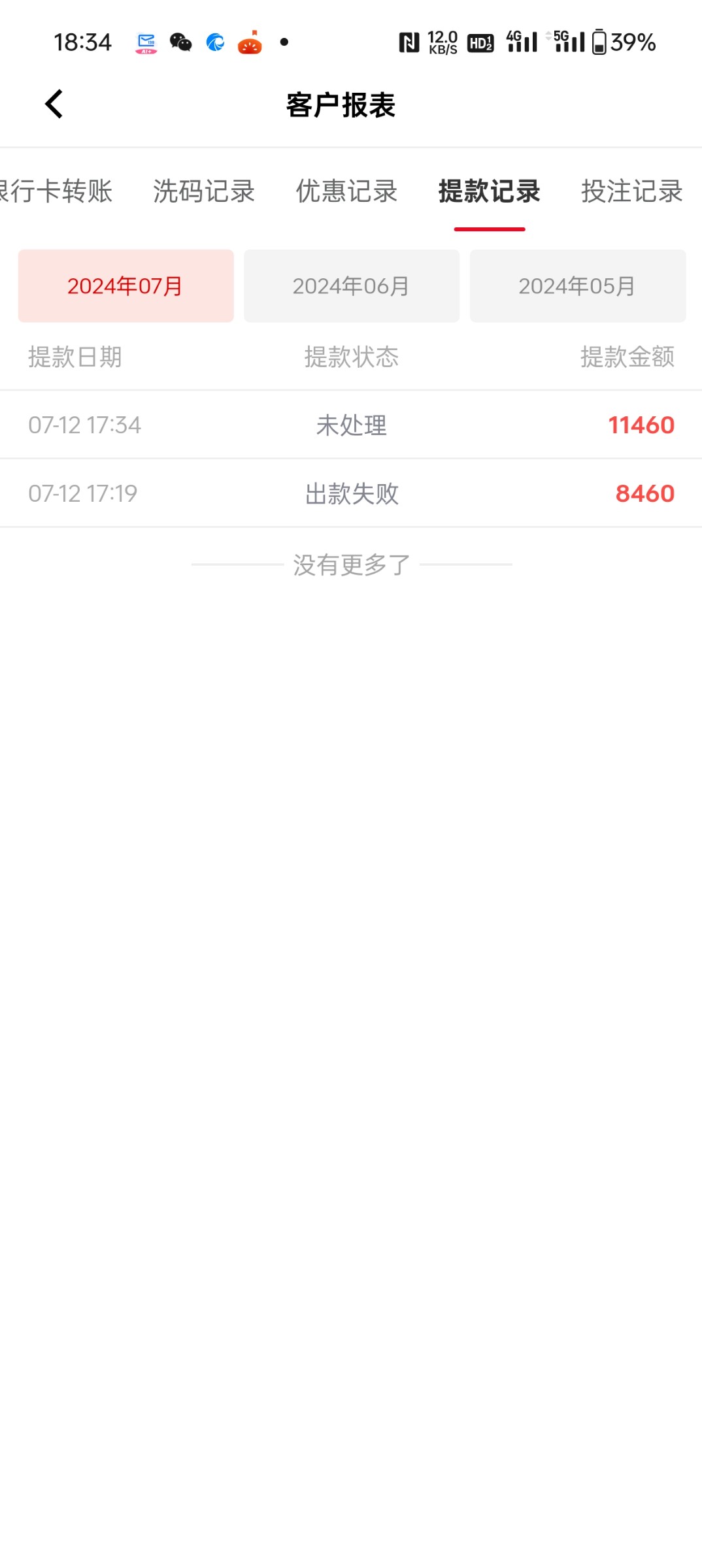The height and width of the screenshot is (1568, 702).
Task: Switch to the 投注记录 tab
Action: coord(631,191)
